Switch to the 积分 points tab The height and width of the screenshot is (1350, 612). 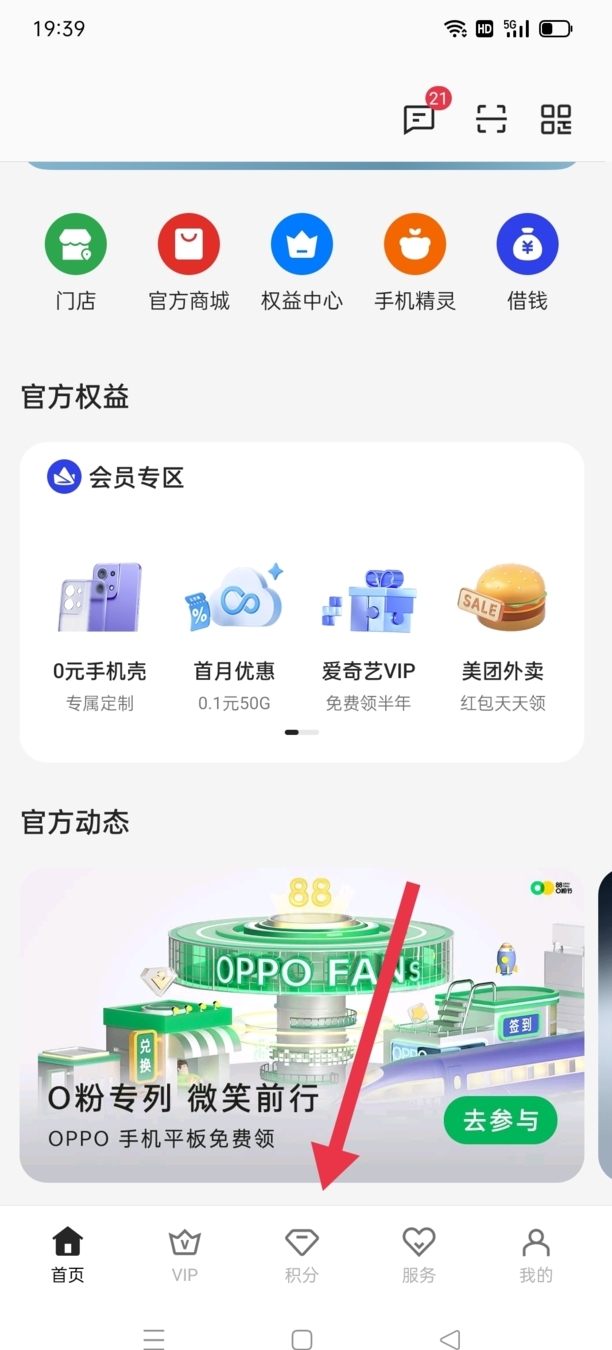[x=301, y=1255]
